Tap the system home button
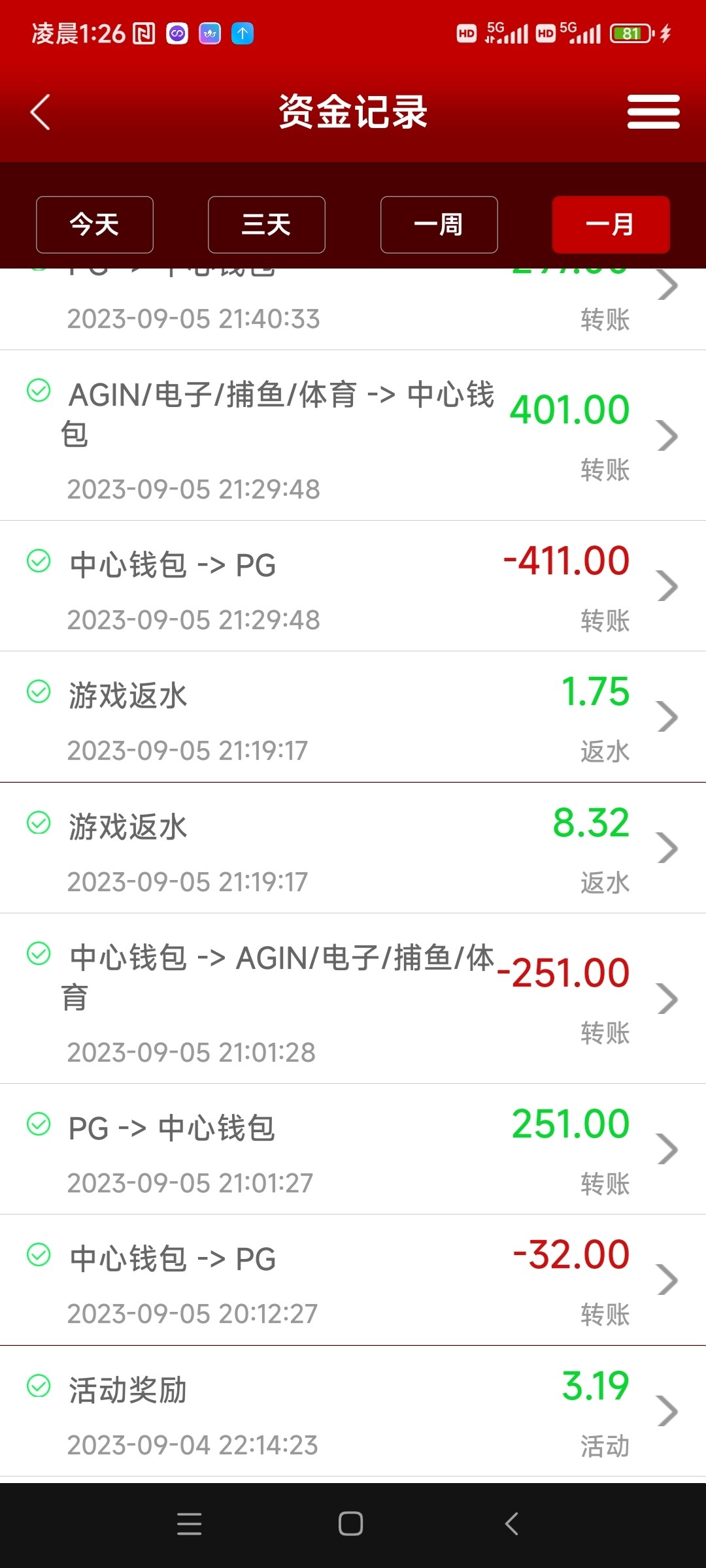Image resolution: width=706 pixels, height=1568 pixels. coord(351,1524)
